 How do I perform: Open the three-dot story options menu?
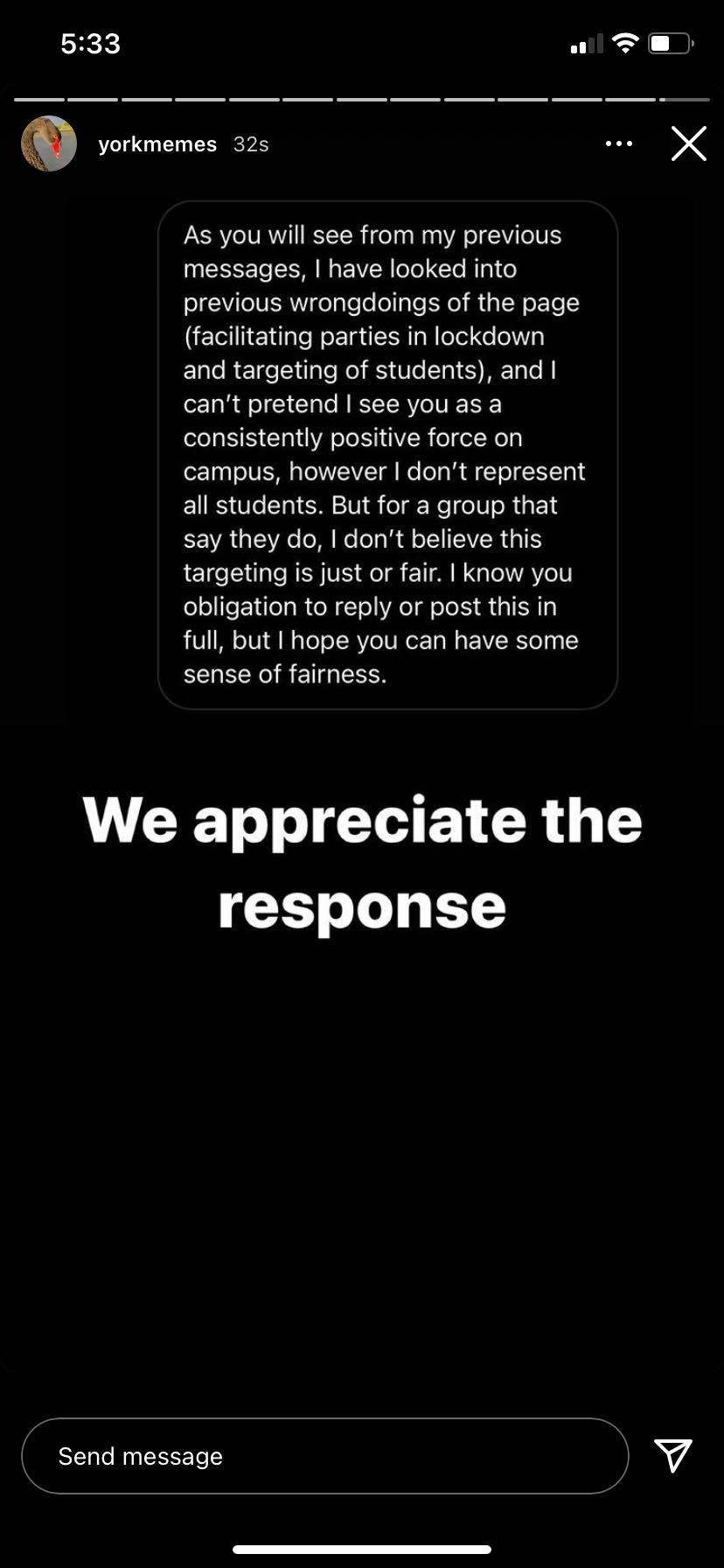(619, 143)
